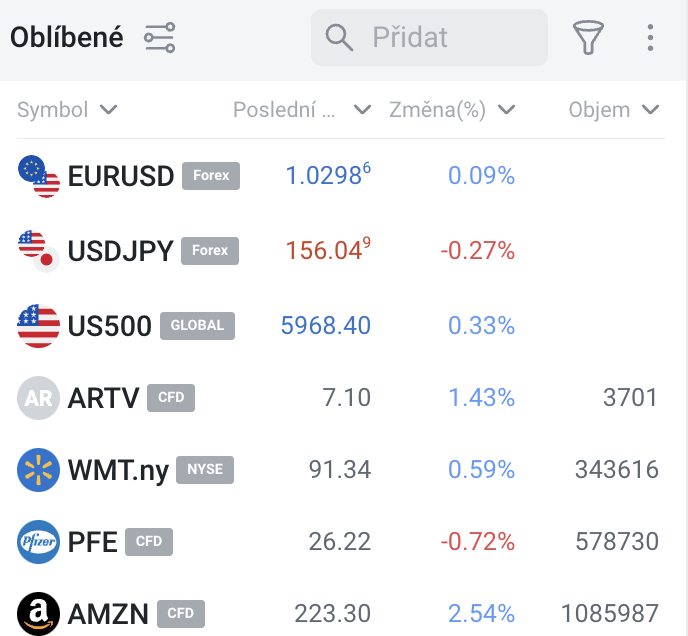Expand the Poslední column dropdown

coord(301,110)
